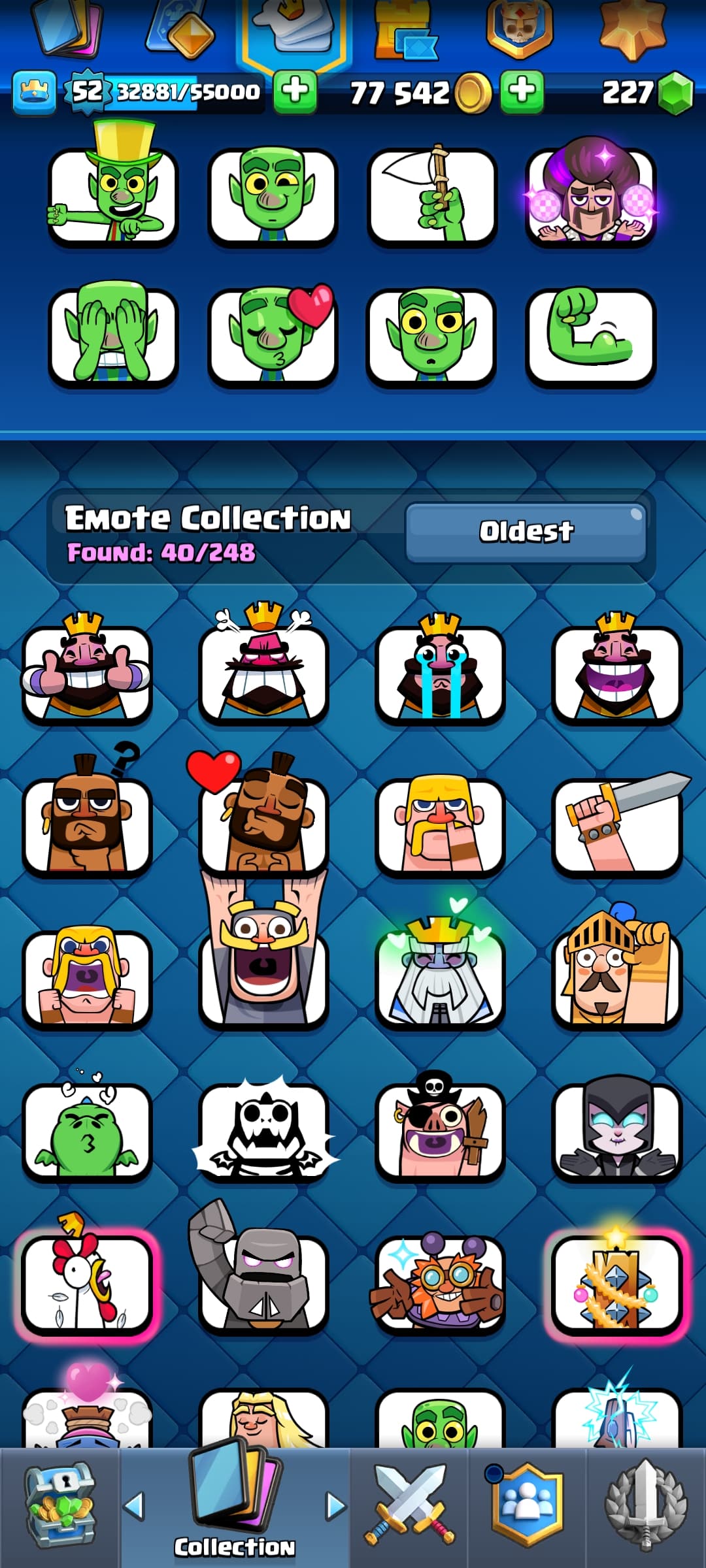This screenshot has width=706, height=1568.
Task: Tap the king thumbs up emote
Action: [x=87, y=673]
